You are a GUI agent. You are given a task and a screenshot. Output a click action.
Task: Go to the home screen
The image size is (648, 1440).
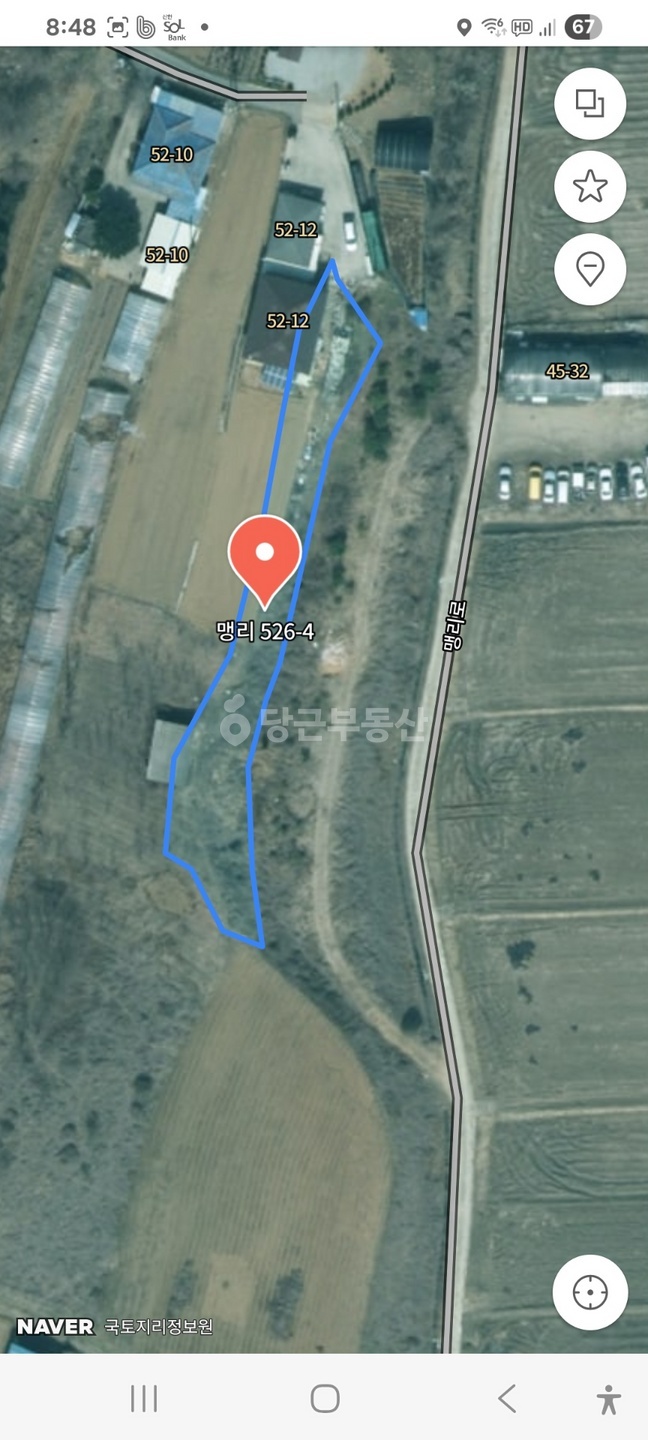pyautogui.click(x=325, y=1398)
